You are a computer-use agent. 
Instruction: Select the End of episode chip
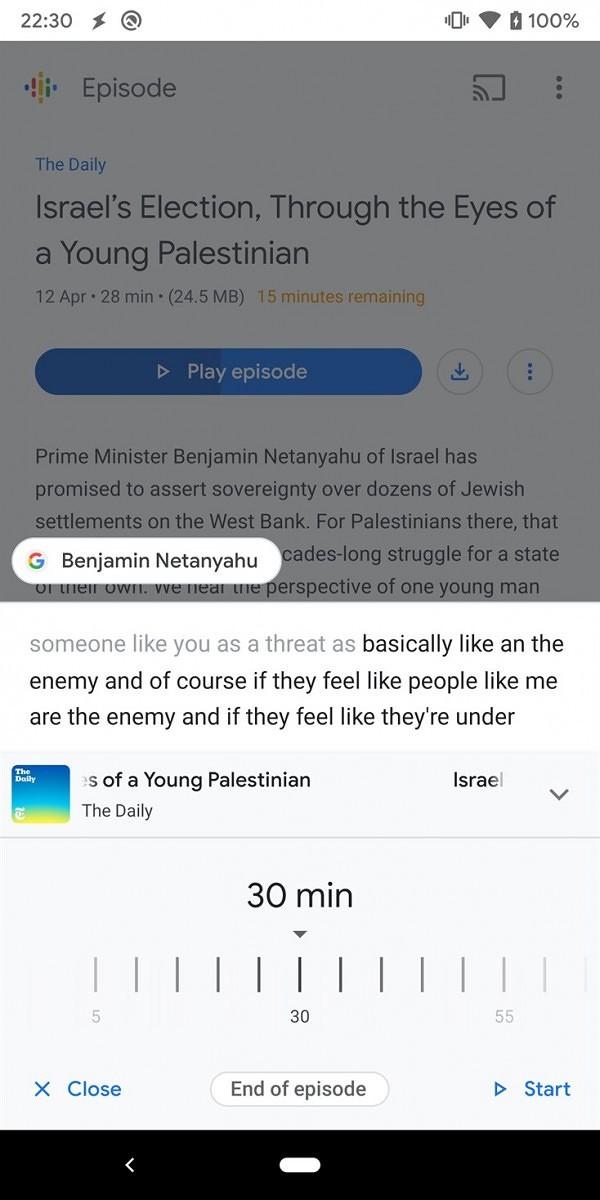click(299, 1089)
